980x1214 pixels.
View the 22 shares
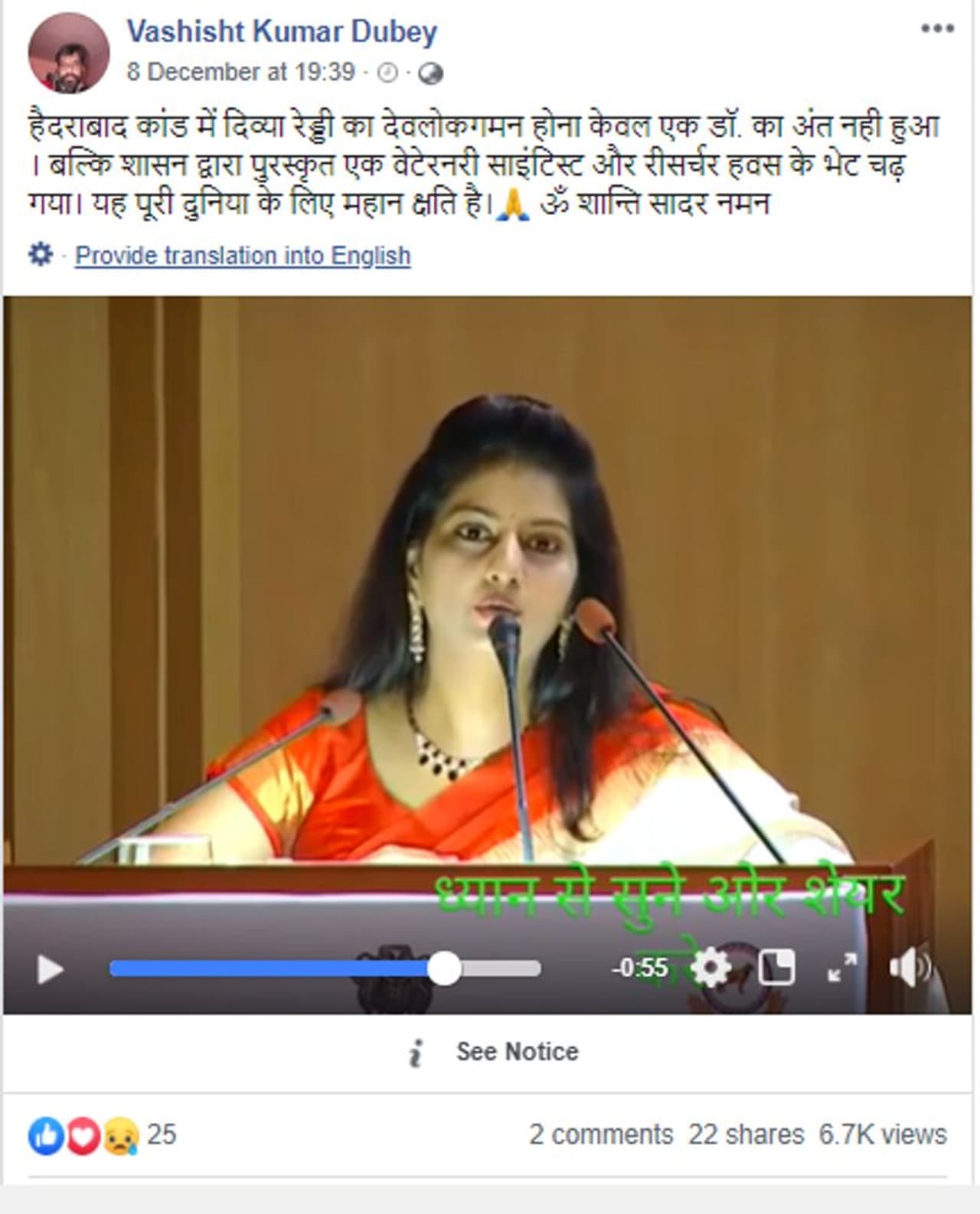point(746,1134)
